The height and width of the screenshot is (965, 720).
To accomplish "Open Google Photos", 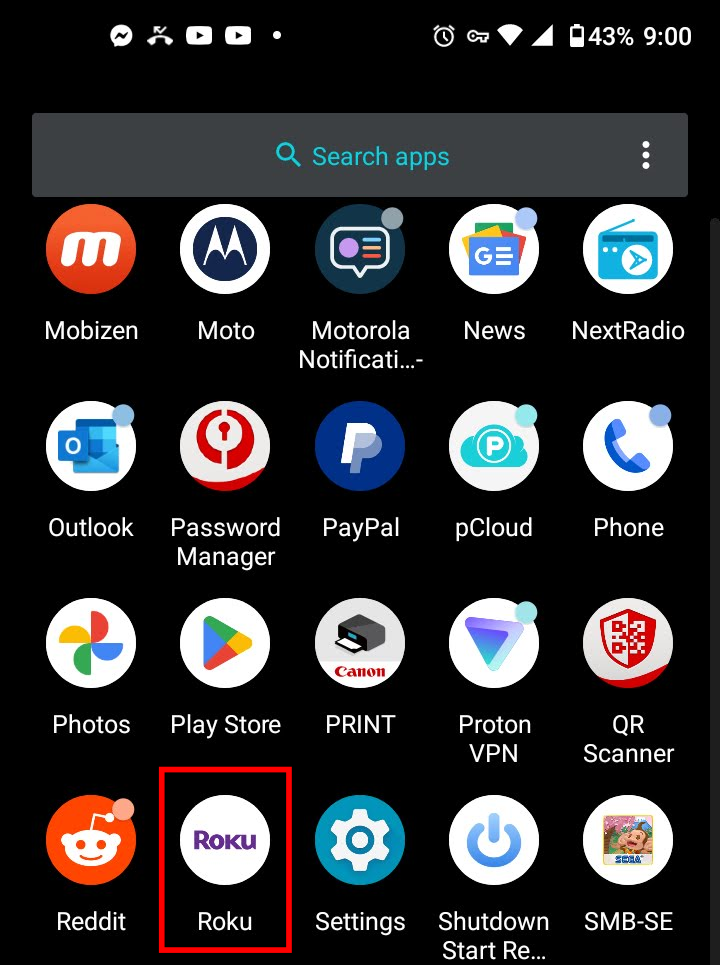I will coord(91,643).
